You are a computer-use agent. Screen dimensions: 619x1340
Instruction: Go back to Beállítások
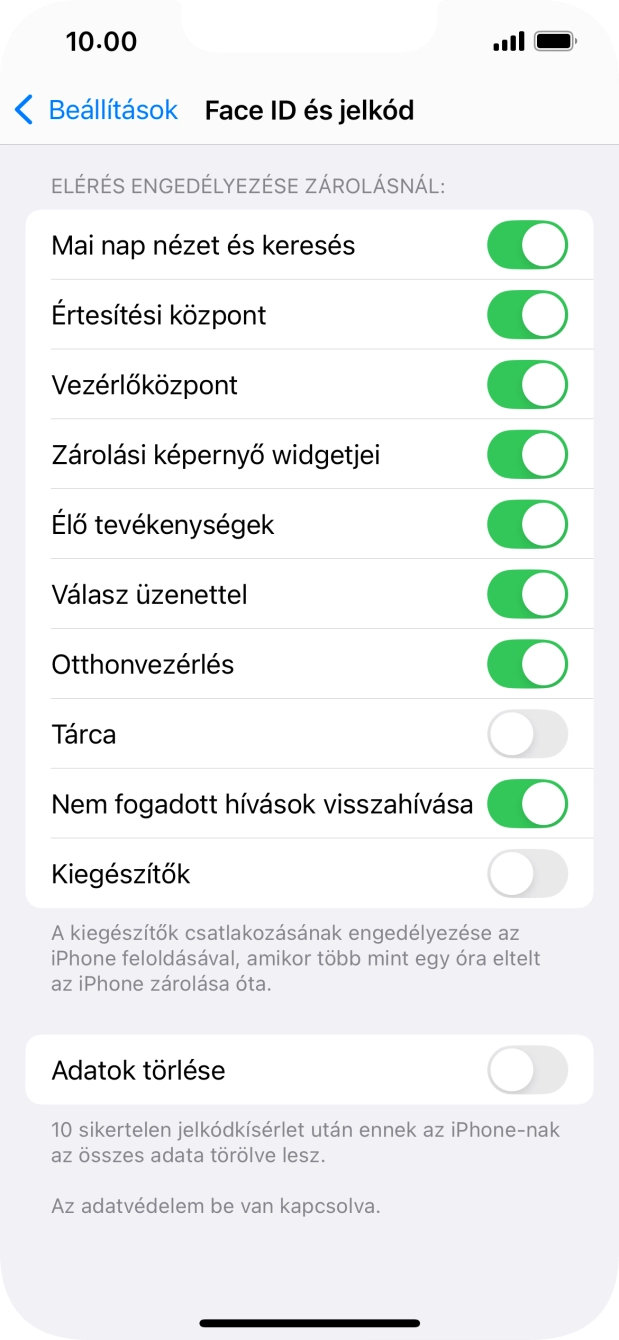point(96,110)
